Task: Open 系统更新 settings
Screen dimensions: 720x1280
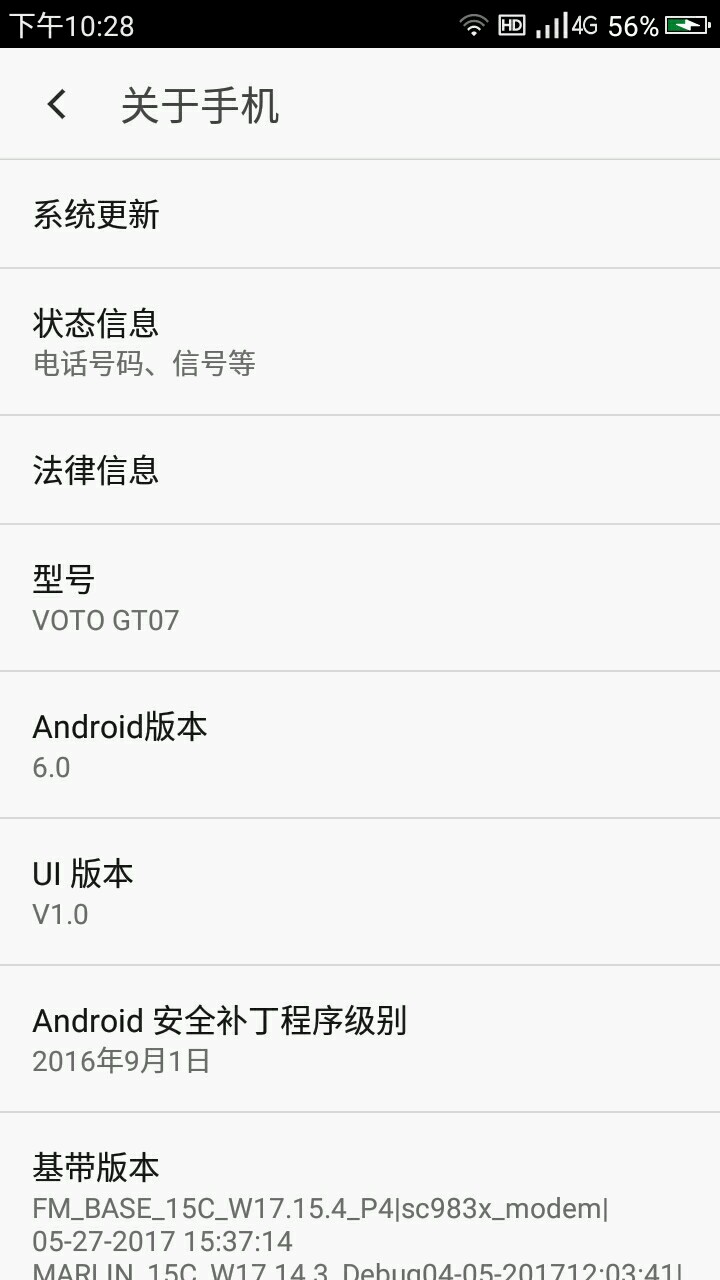Action: (360, 215)
